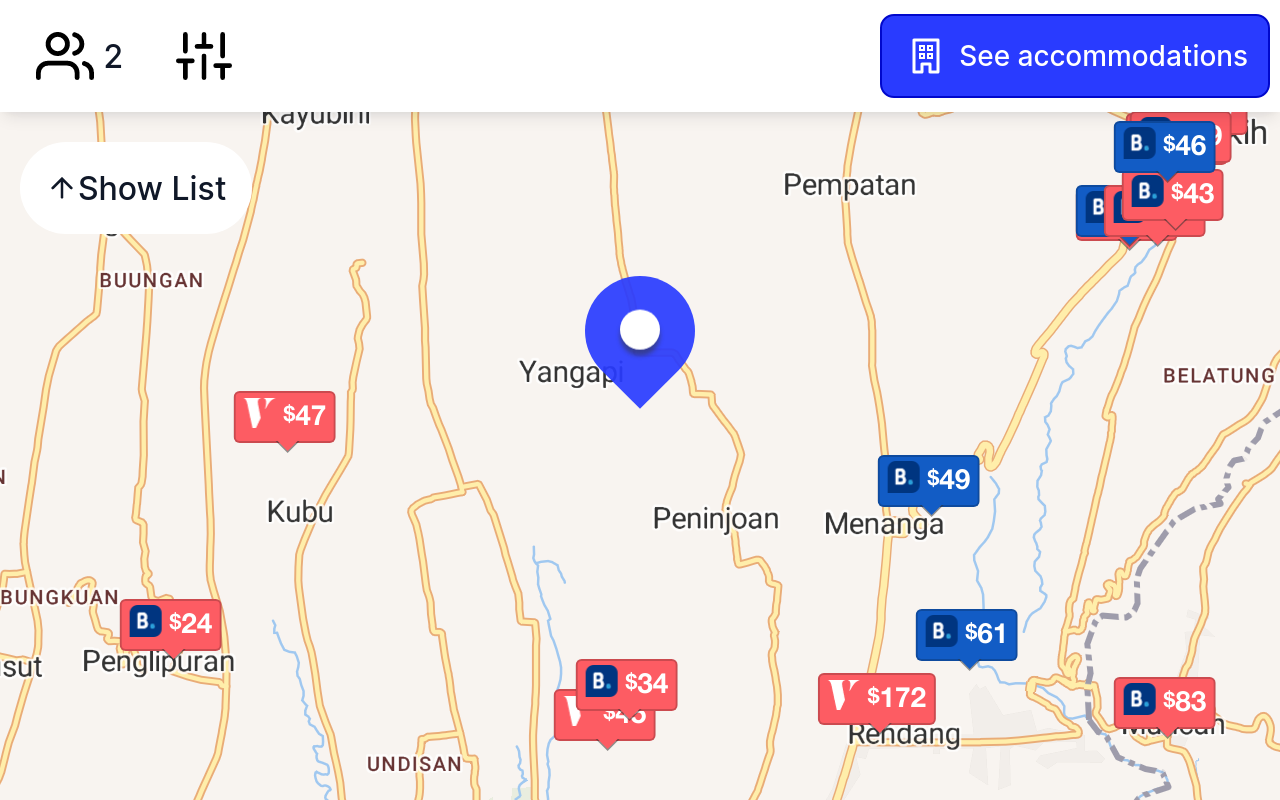Select the $49 marker near Menanga
This screenshot has width=1280, height=800.
coord(928,481)
